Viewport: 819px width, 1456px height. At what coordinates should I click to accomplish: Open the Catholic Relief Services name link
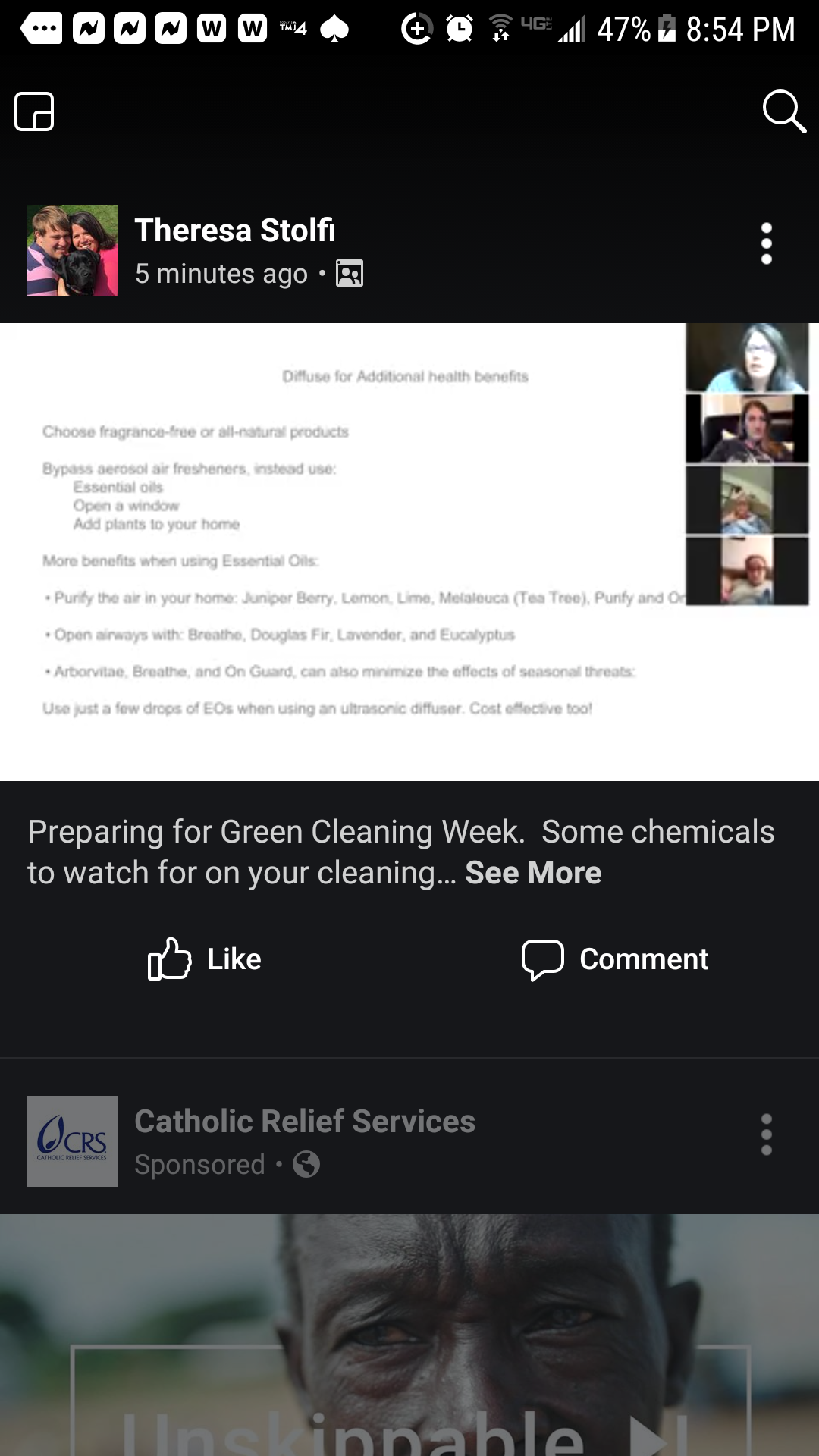coord(305,1121)
